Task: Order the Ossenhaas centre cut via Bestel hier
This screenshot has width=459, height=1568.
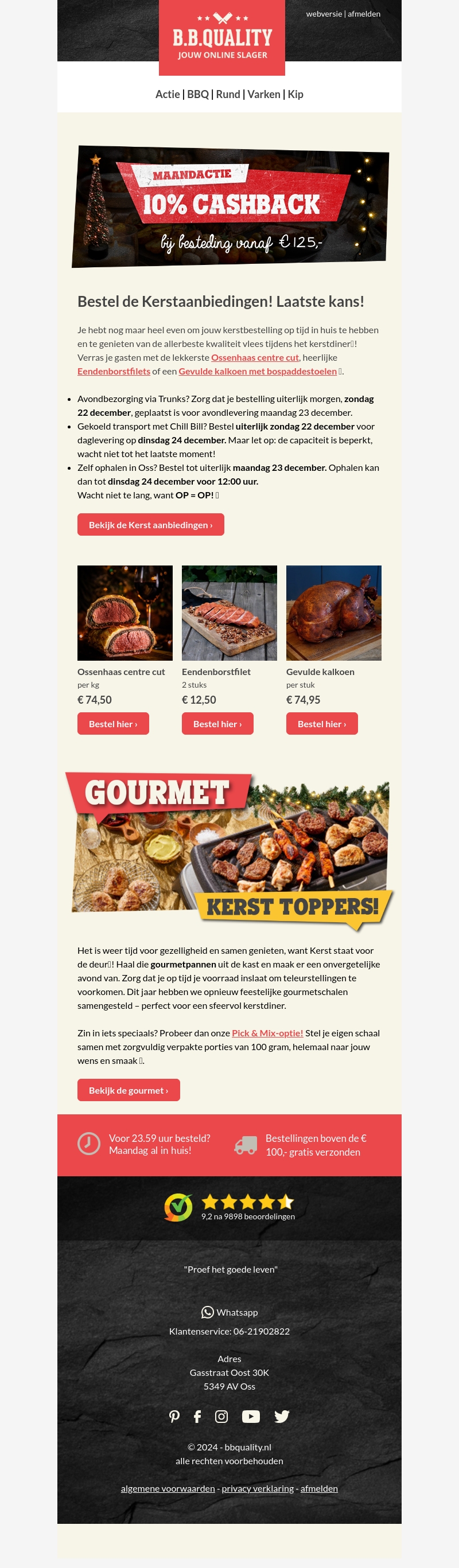Action: click(113, 724)
